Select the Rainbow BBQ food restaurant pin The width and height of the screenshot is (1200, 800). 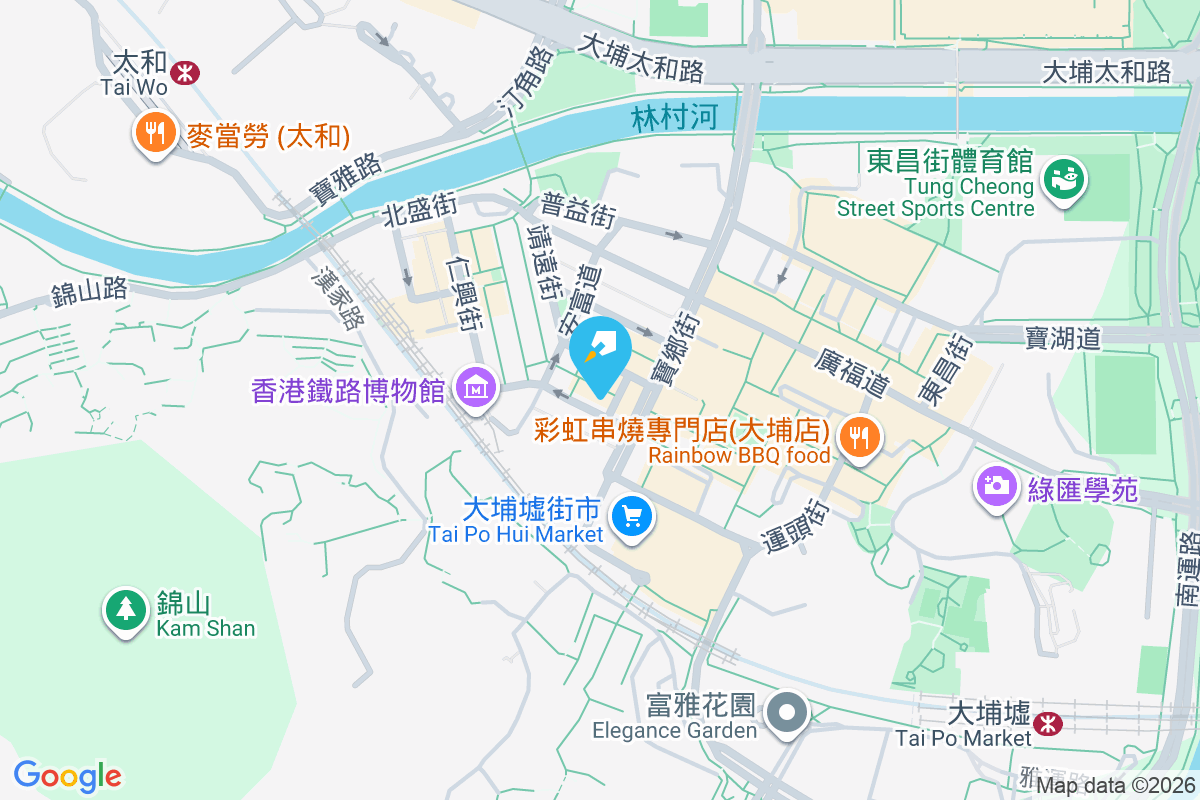[859, 436]
